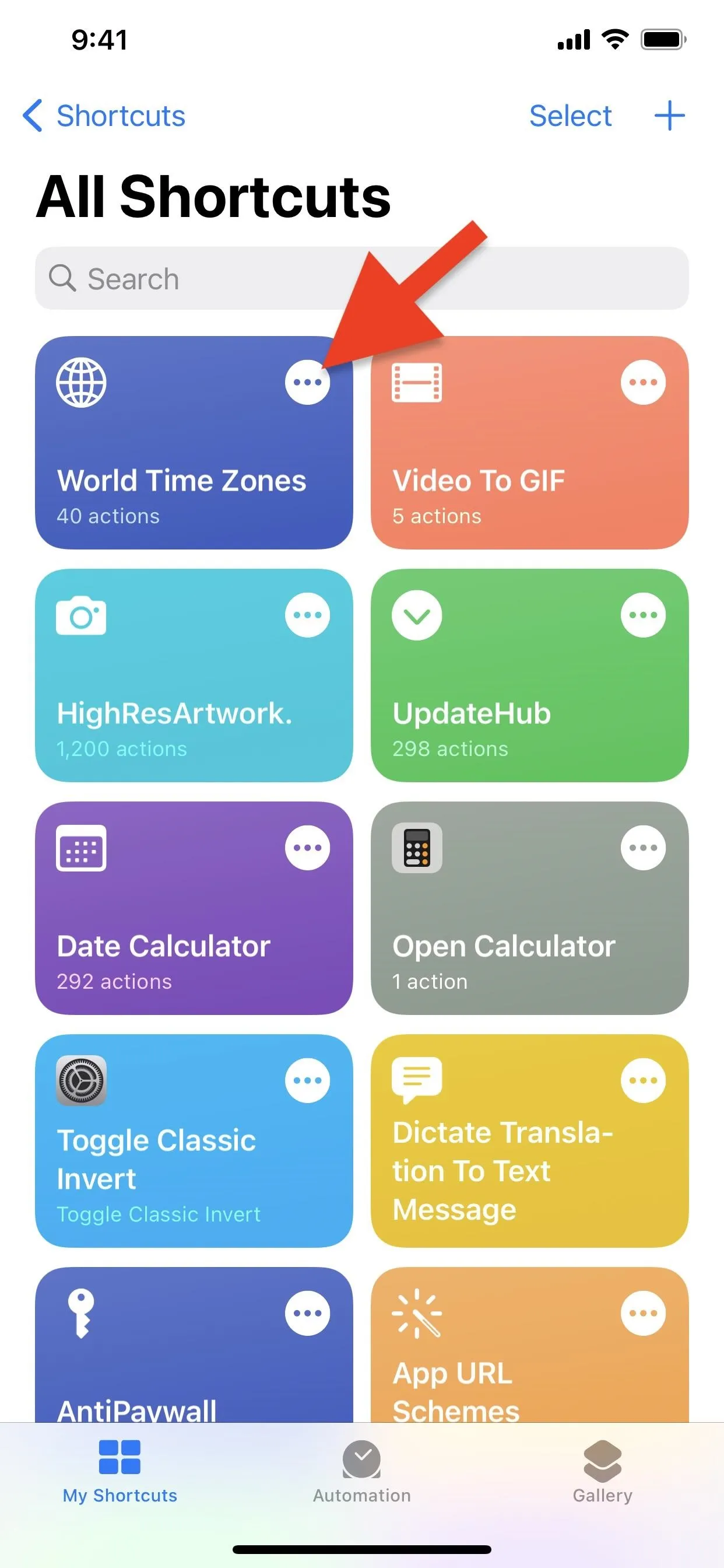Go back to Shortcuts

coord(103,116)
